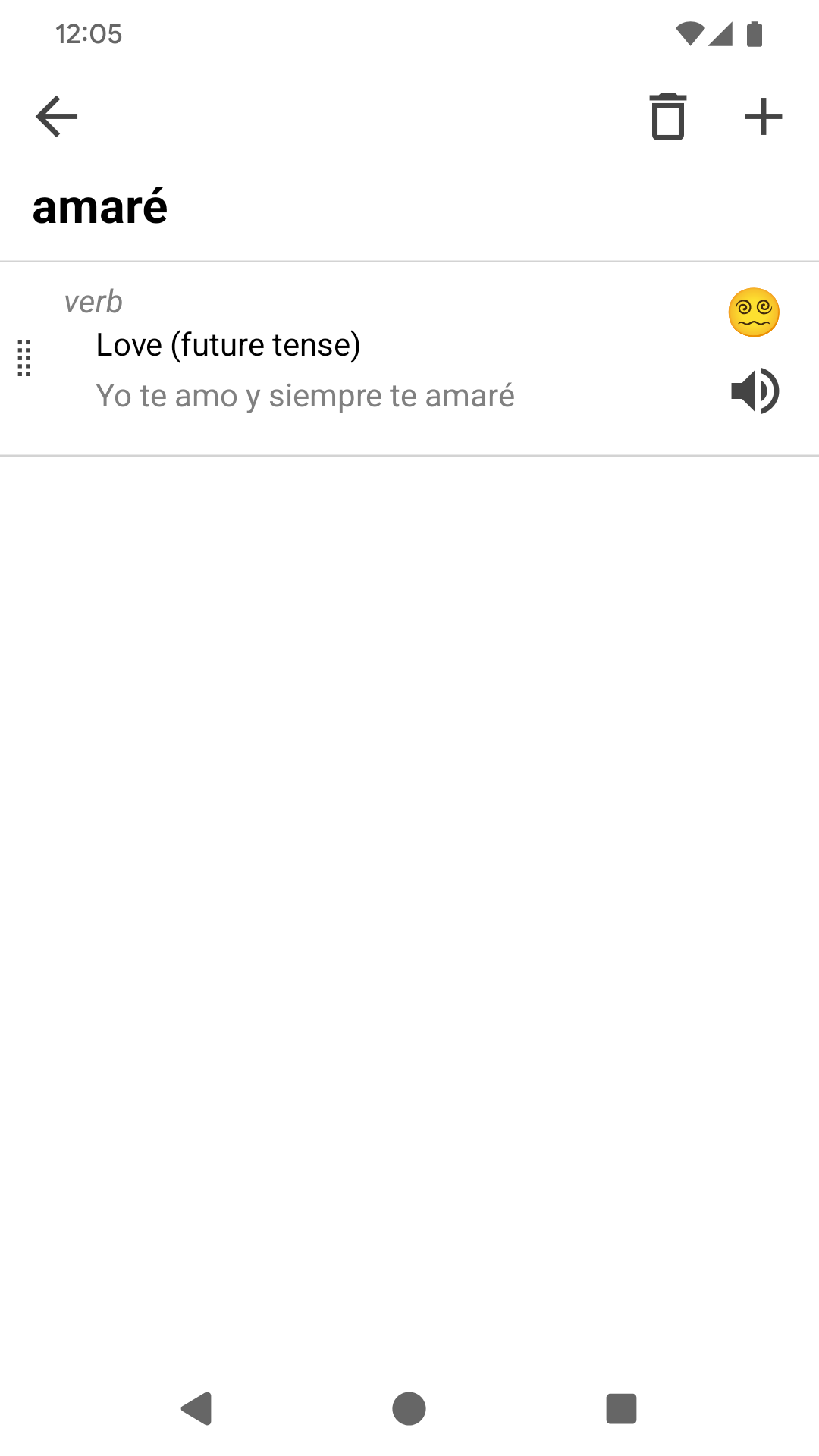819x1456 pixels.
Task: Delete the word amaré with the trash icon
Action: tap(667, 117)
